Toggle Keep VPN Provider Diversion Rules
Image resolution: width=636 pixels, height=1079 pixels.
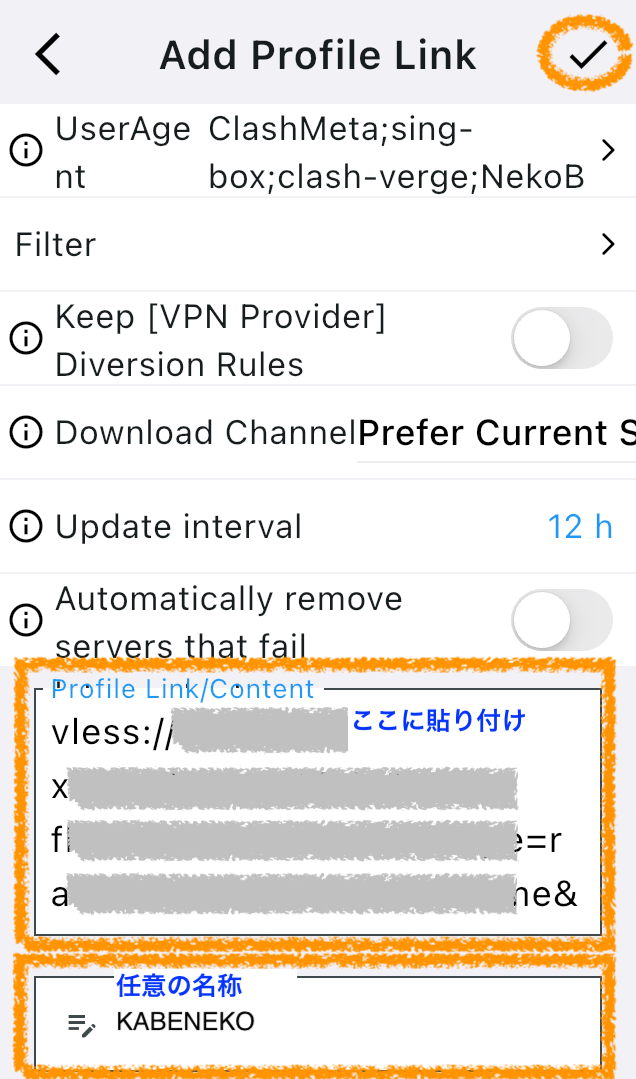click(562, 338)
